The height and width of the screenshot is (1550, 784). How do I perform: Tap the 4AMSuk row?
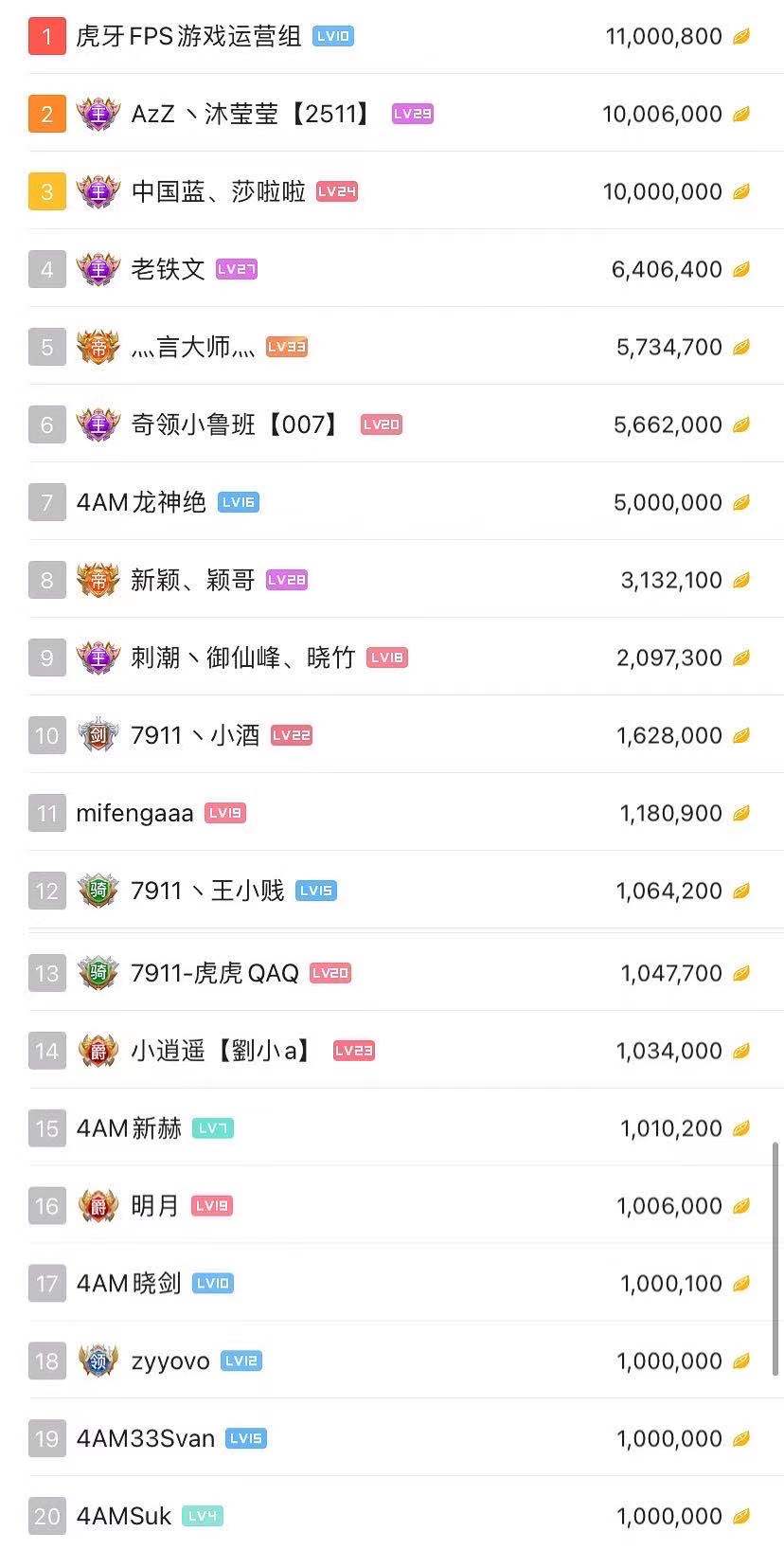124,1517
